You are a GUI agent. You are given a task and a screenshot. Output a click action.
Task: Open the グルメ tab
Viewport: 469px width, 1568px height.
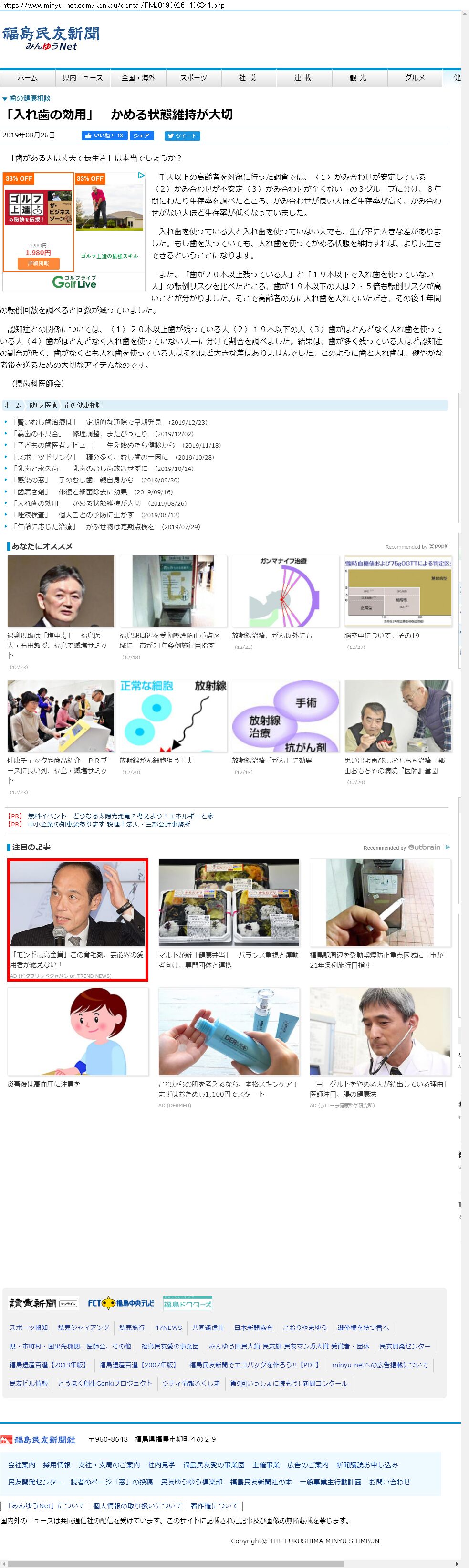[x=414, y=78]
